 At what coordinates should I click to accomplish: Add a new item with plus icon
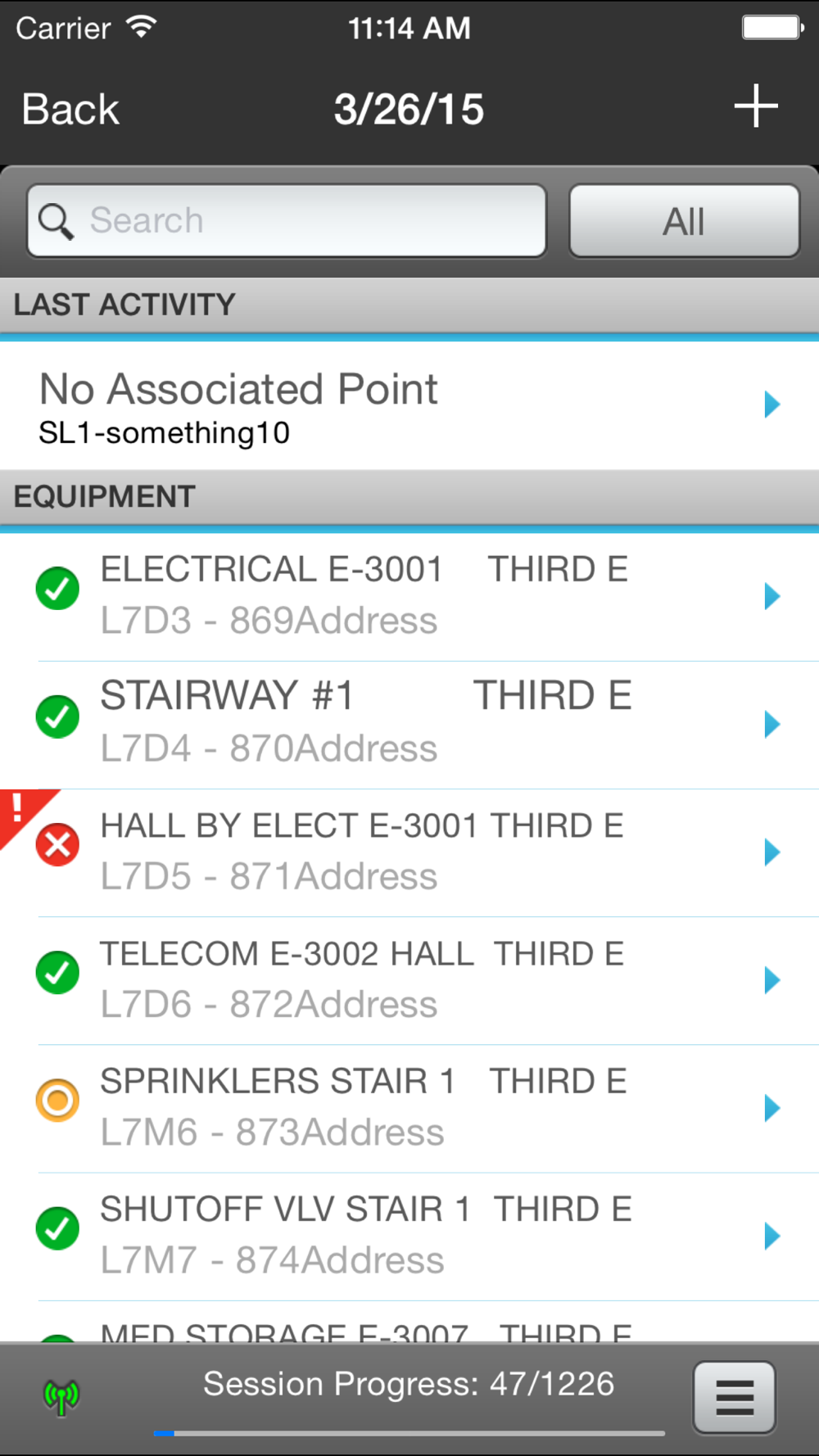(x=755, y=106)
